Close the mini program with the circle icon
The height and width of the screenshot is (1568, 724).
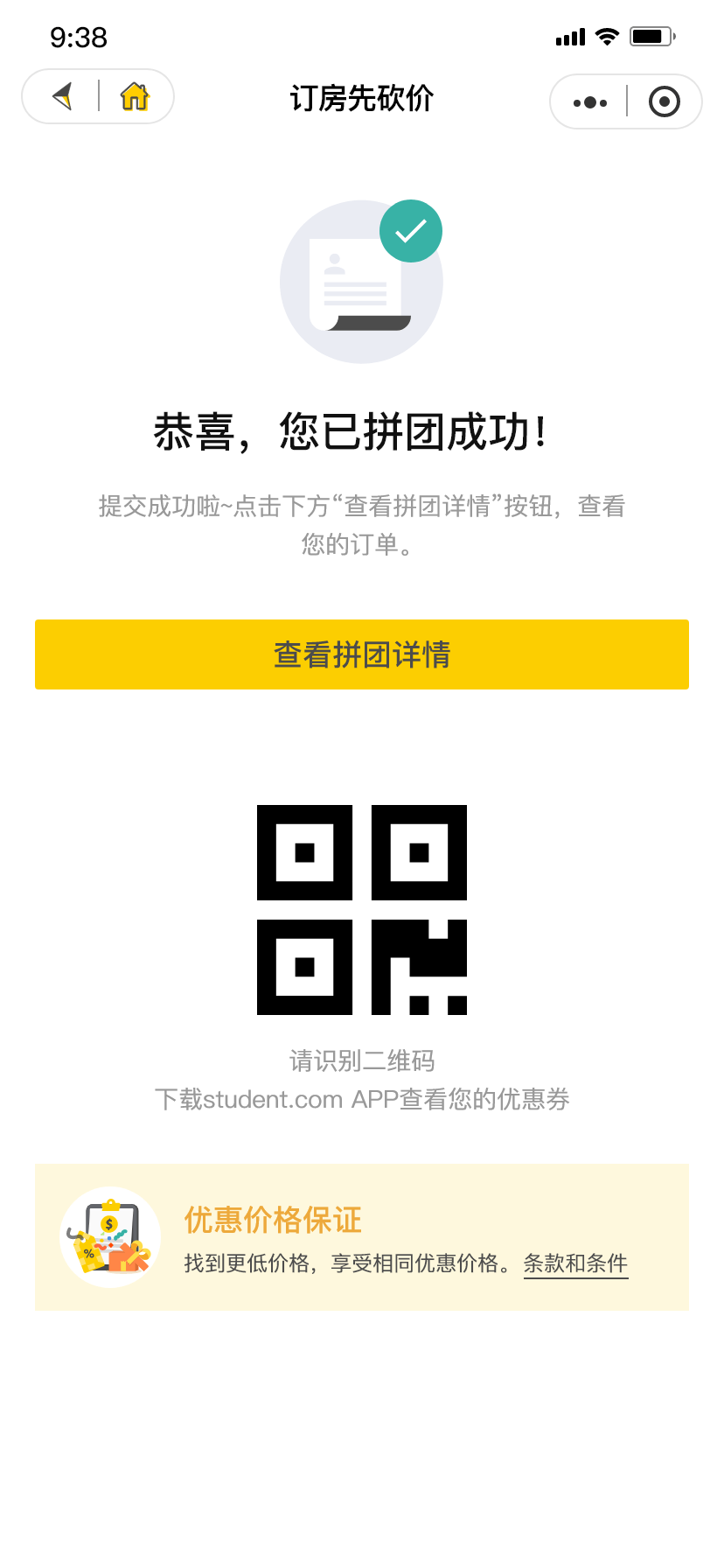coord(665,102)
